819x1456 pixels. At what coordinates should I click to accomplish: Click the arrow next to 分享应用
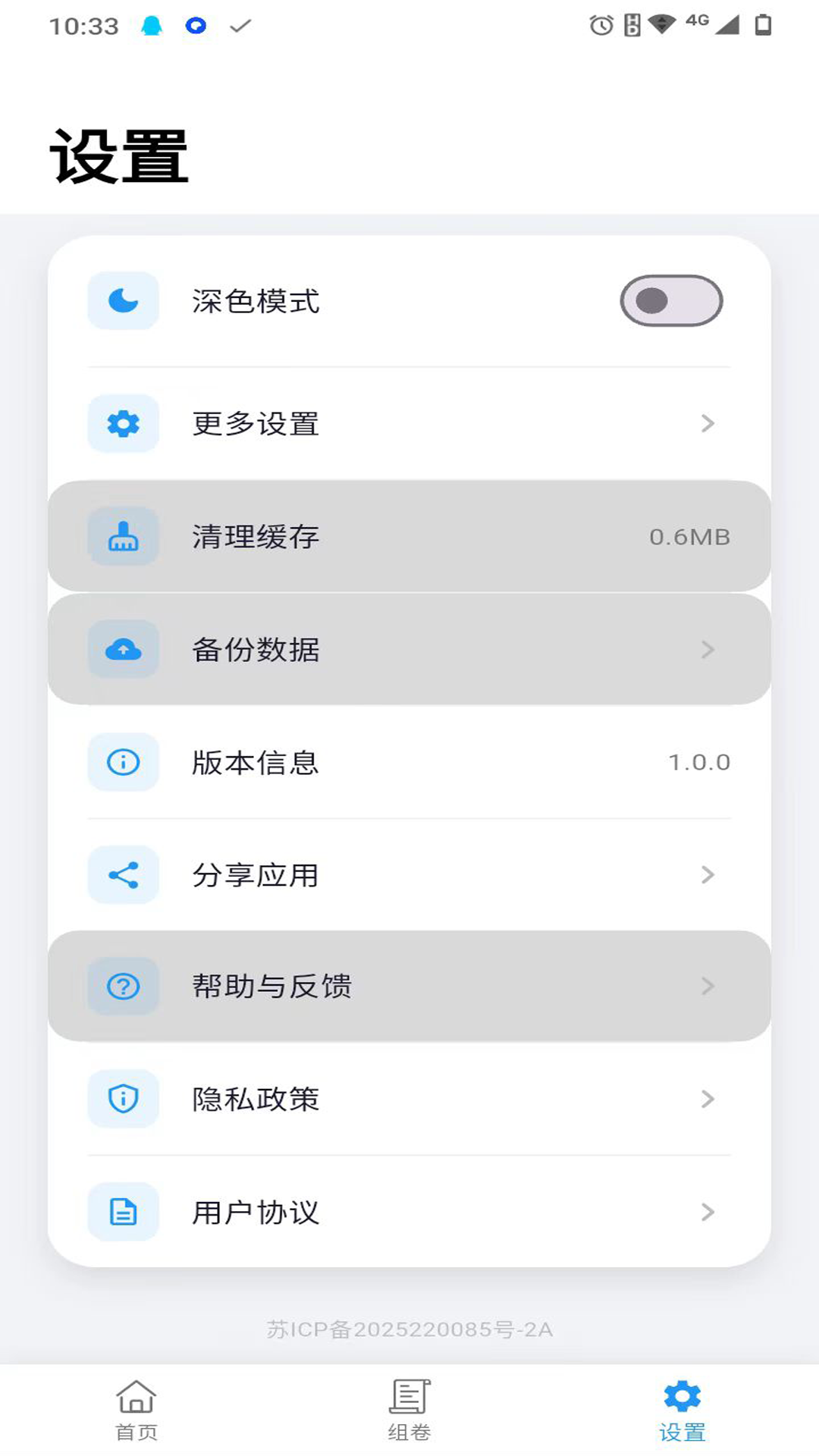click(708, 874)
